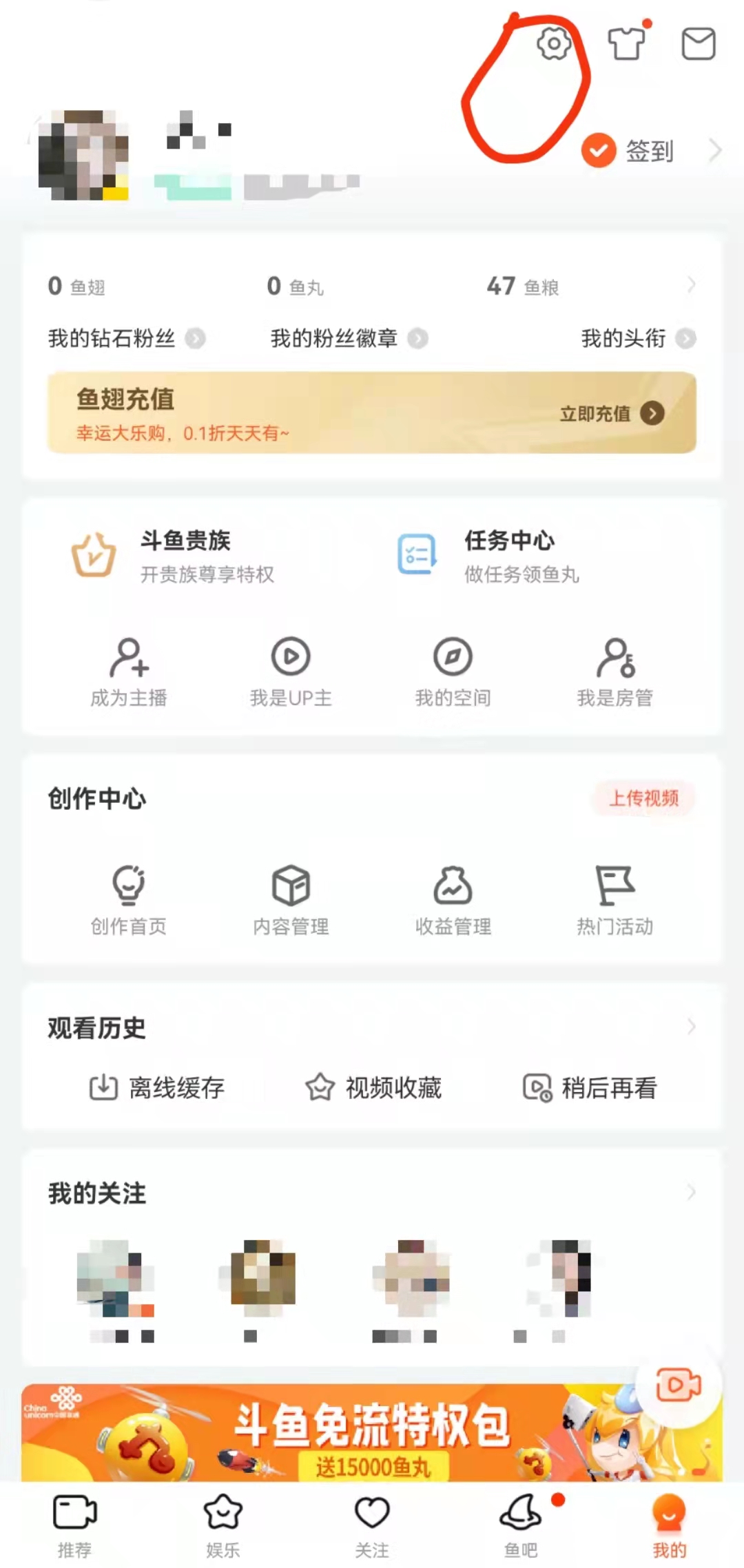
Task: Open 我是房管
Action: [x=614, y=672]
